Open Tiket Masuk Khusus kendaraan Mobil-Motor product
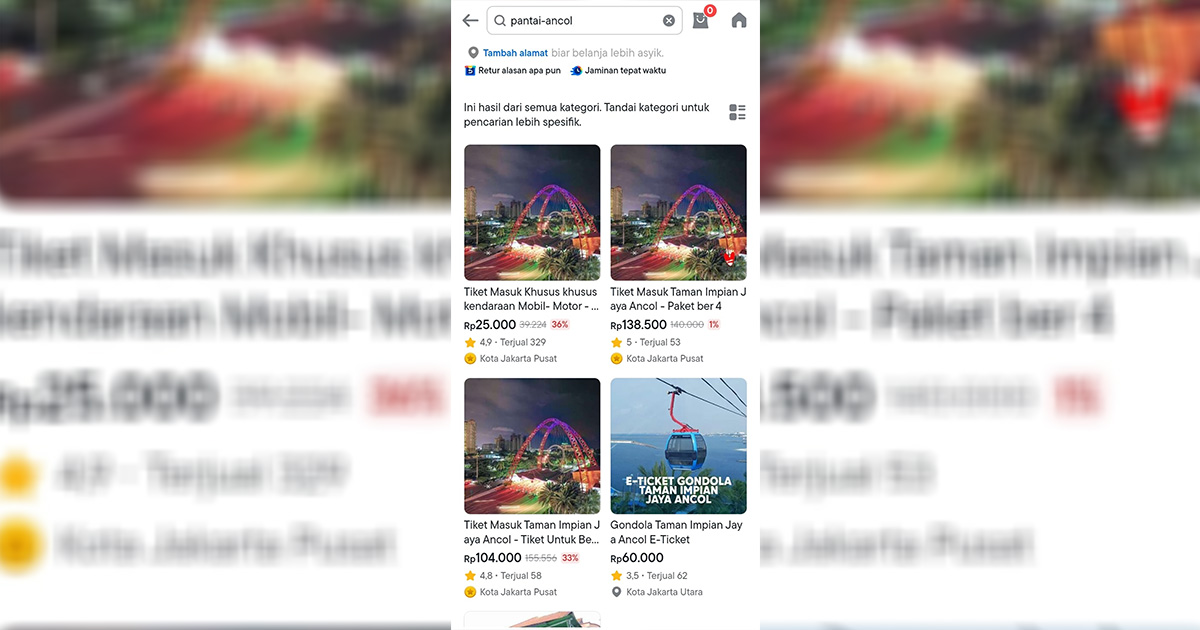 [x=532, y=213]
